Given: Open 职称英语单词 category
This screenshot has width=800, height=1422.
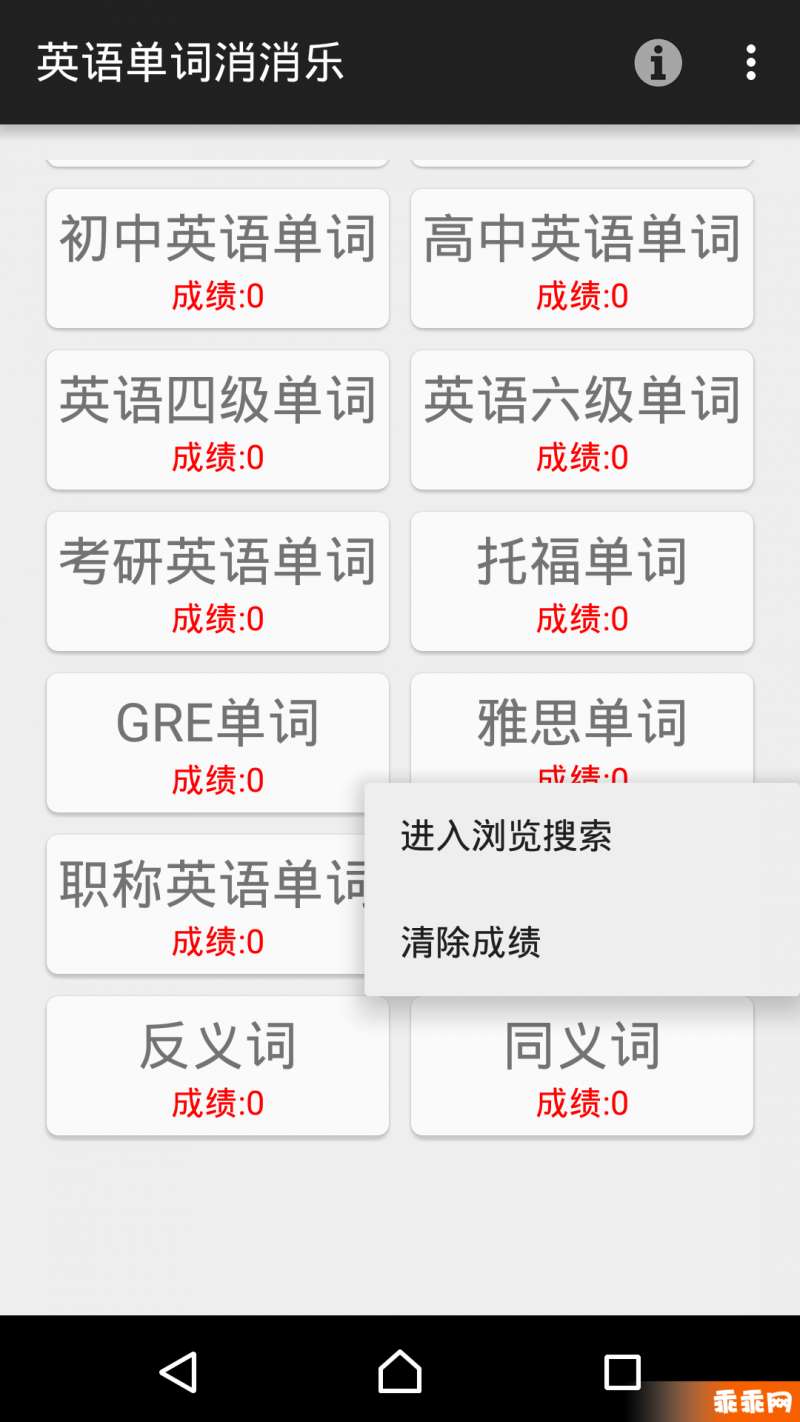Looking at the screenshot, I should [x=206, y=905].
